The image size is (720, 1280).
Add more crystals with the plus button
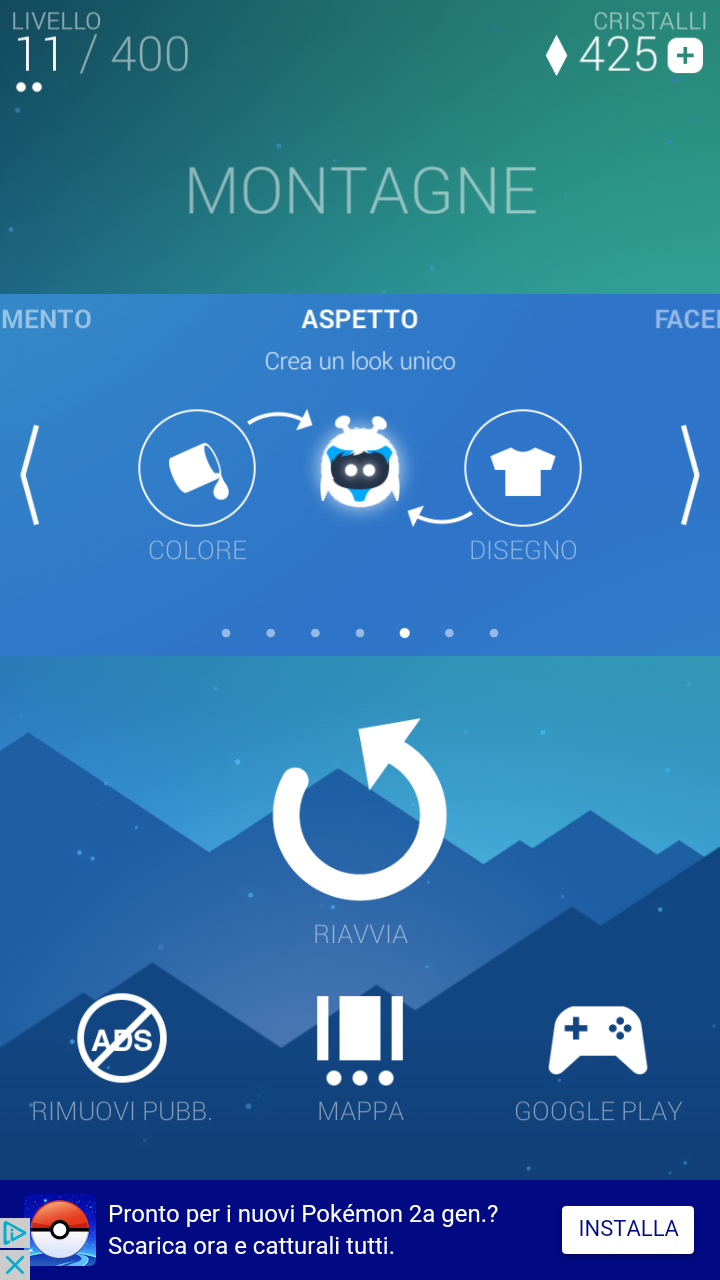coord(685,56)
